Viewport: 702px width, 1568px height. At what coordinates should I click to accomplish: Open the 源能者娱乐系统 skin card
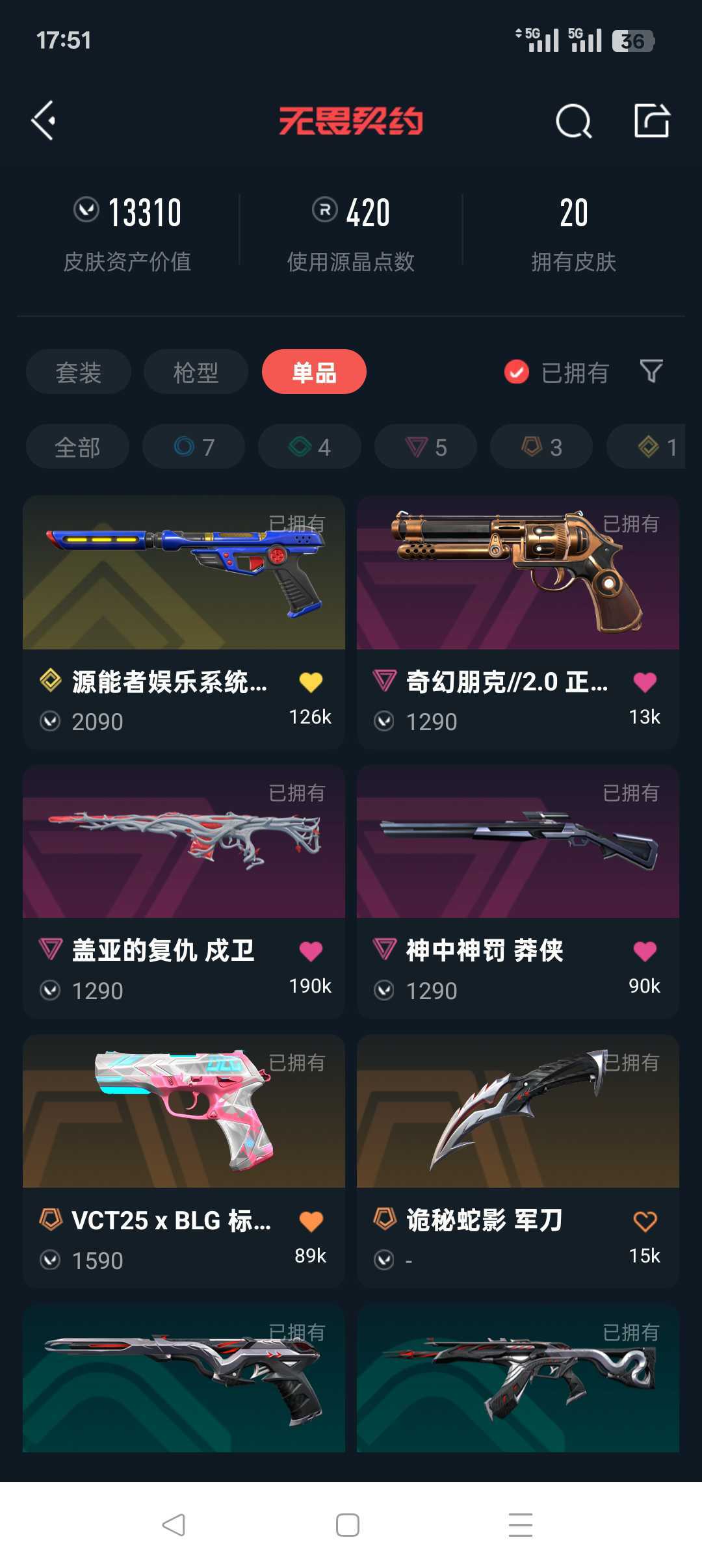coord(184,585)
